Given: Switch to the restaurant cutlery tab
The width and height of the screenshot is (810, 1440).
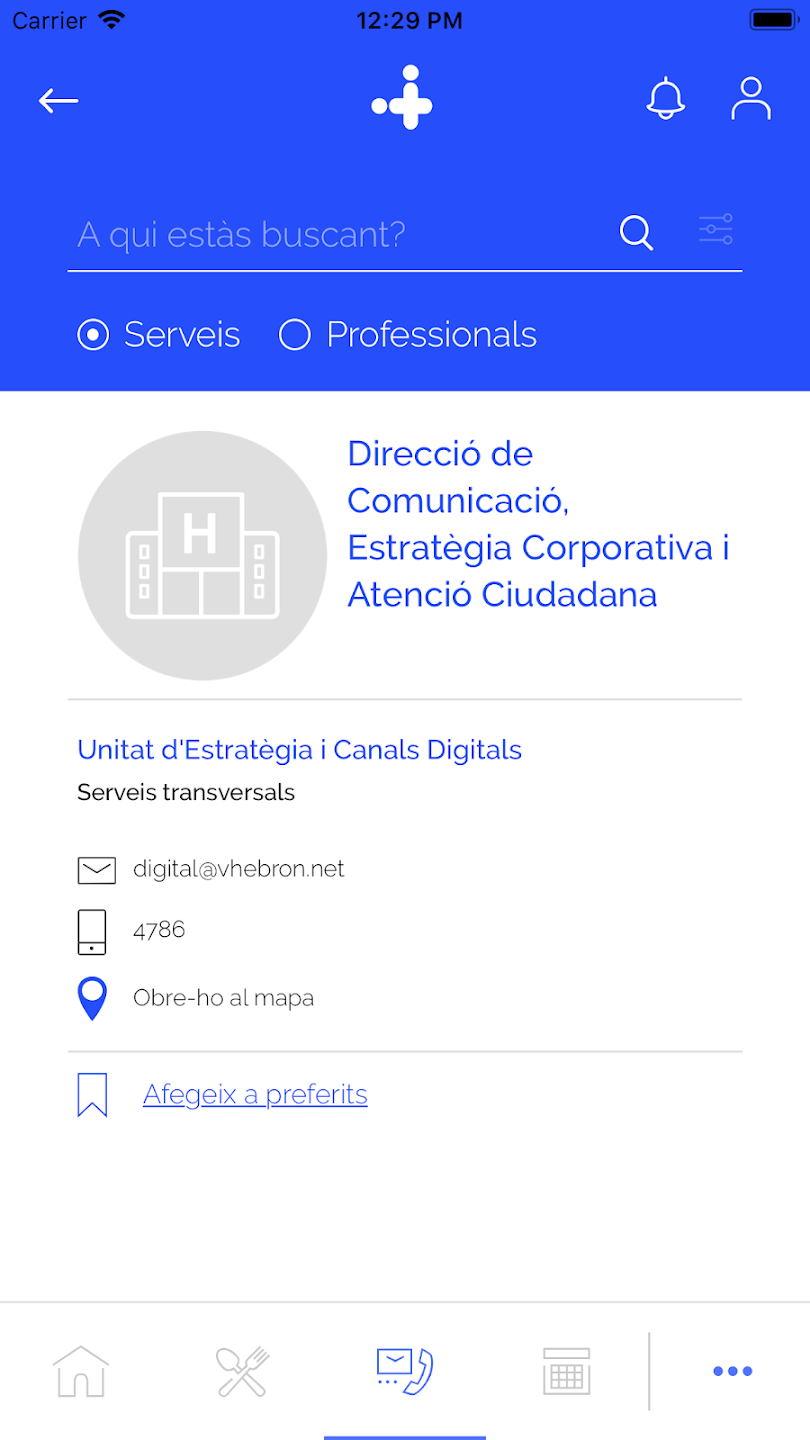Looking at the screenshot, I should click(243, 1371).
